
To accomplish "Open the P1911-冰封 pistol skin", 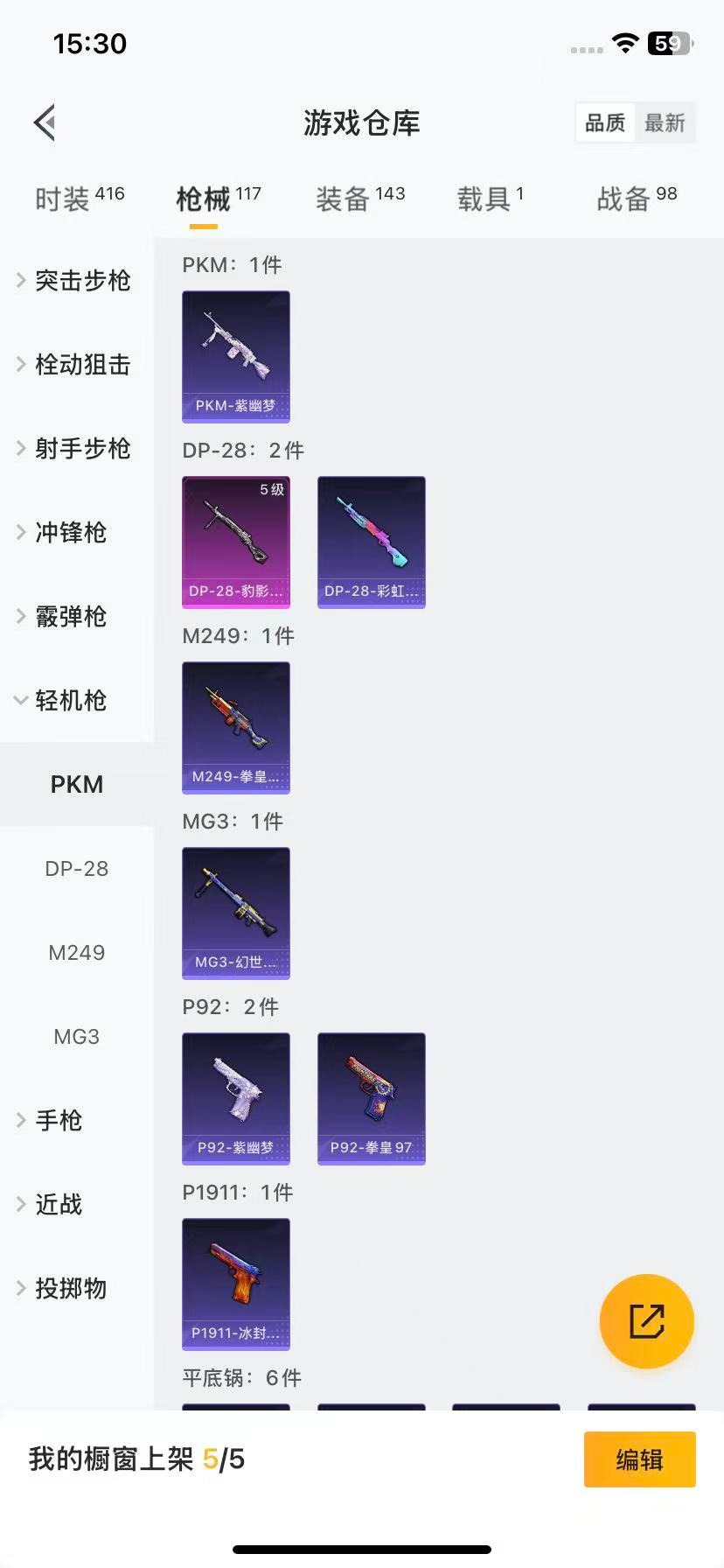I will click(x=235, y=1284).
